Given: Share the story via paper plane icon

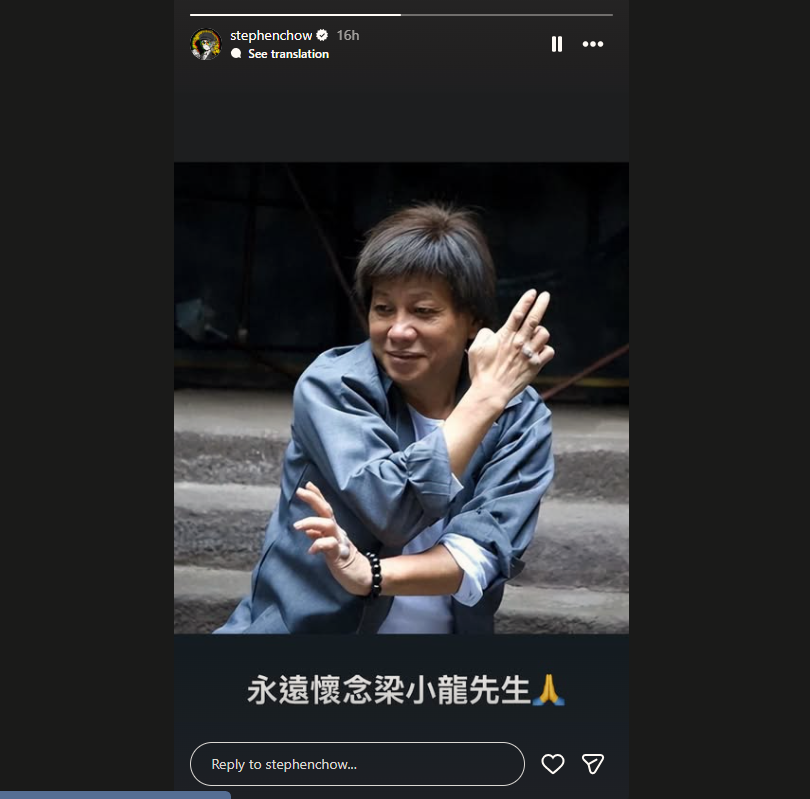Looking at the screenshot, I should click(593, 764).
